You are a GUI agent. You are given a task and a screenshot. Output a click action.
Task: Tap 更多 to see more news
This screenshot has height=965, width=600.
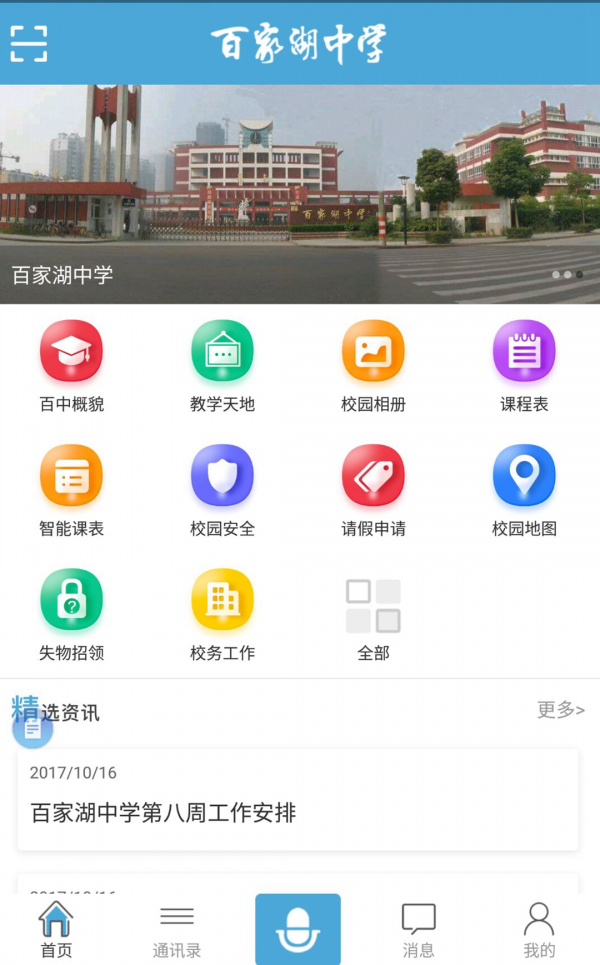(x=560, y=710)
